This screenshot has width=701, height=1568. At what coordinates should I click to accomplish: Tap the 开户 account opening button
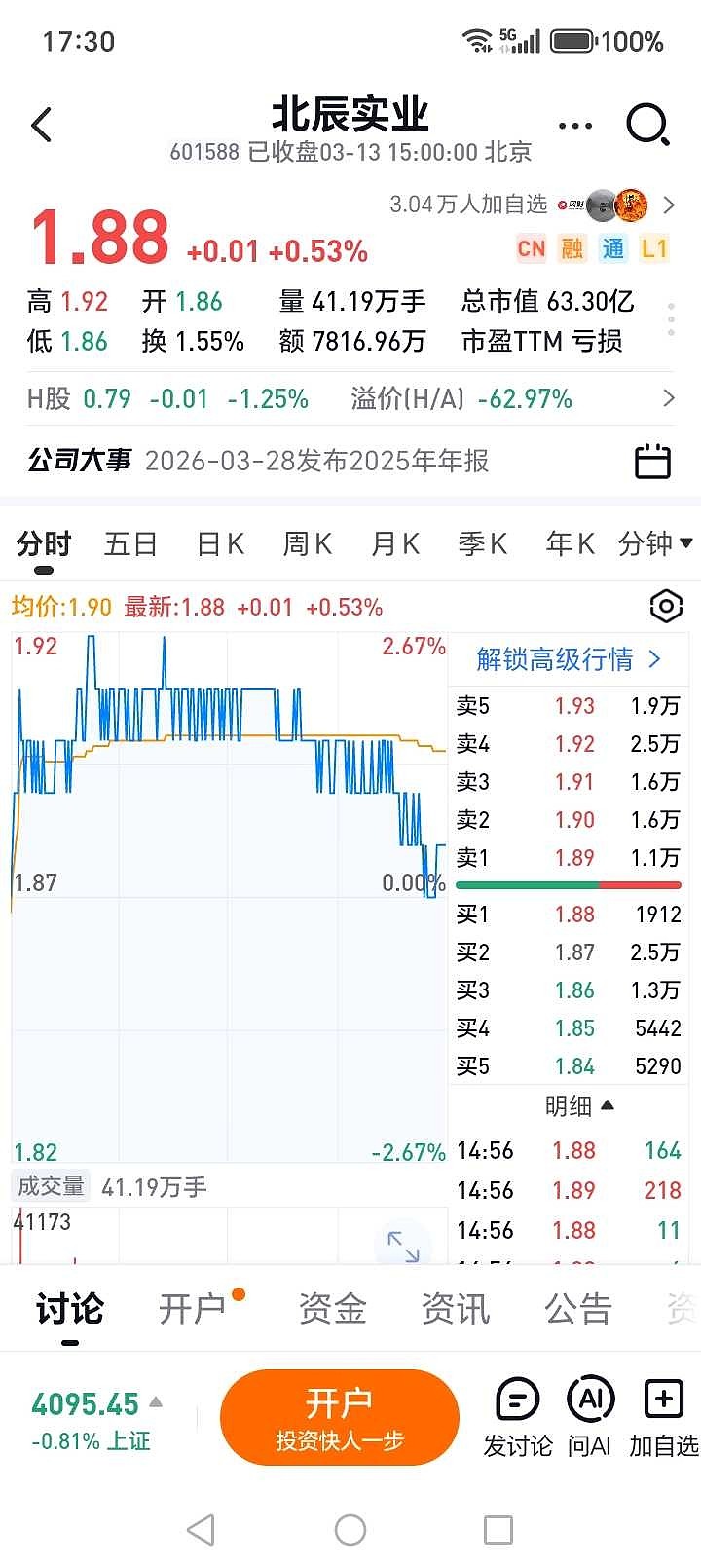340,1417
